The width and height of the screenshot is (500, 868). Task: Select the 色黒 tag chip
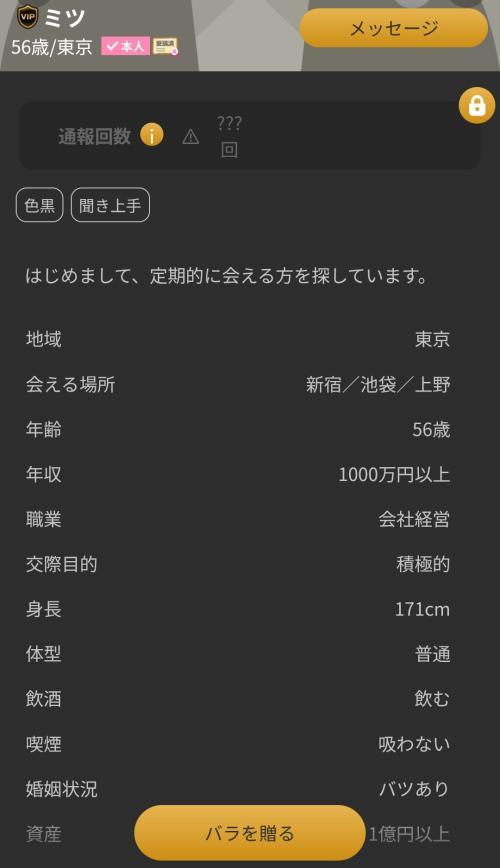[x=40, y=205]
